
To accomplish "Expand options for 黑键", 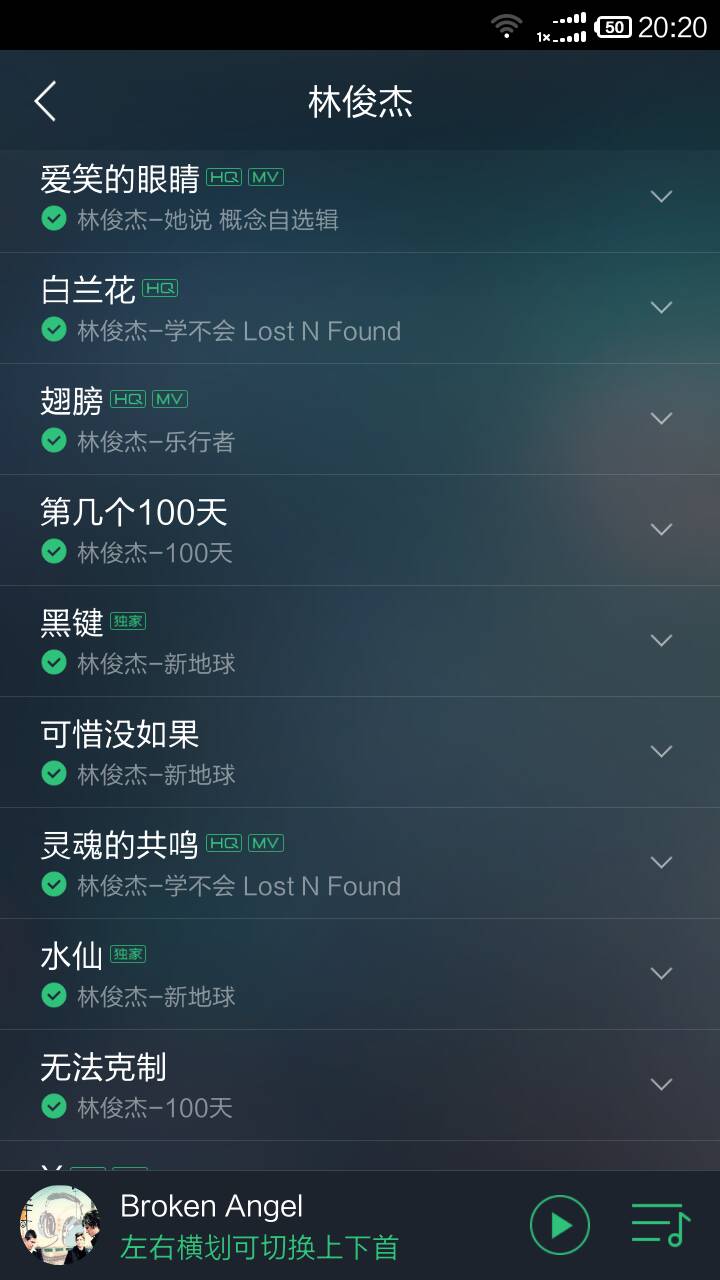I will click(x=661, y=641).
